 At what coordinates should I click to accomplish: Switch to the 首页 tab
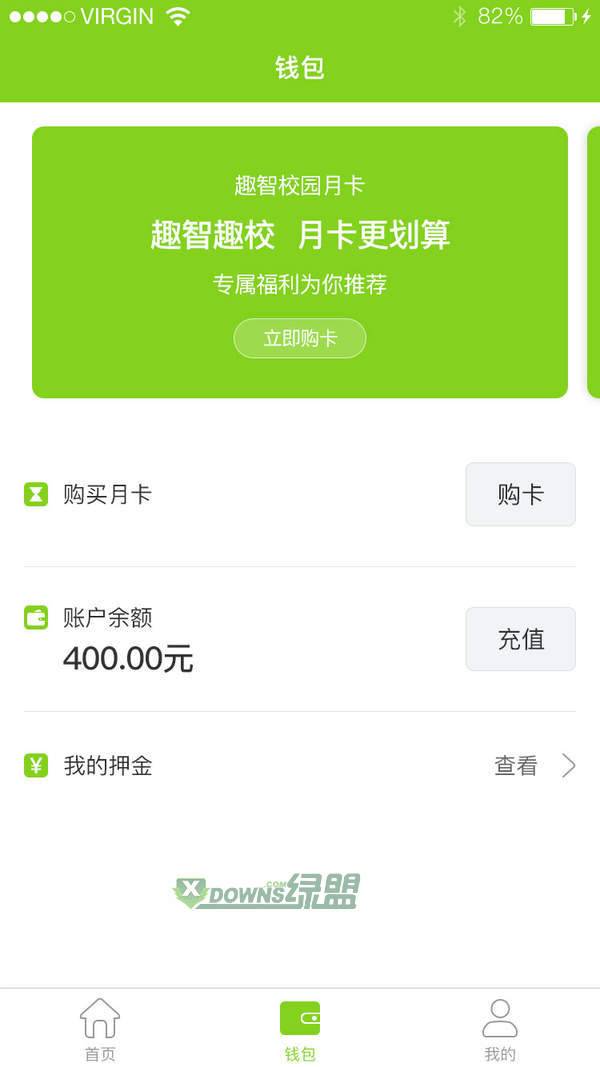(x=100, y=1030)
